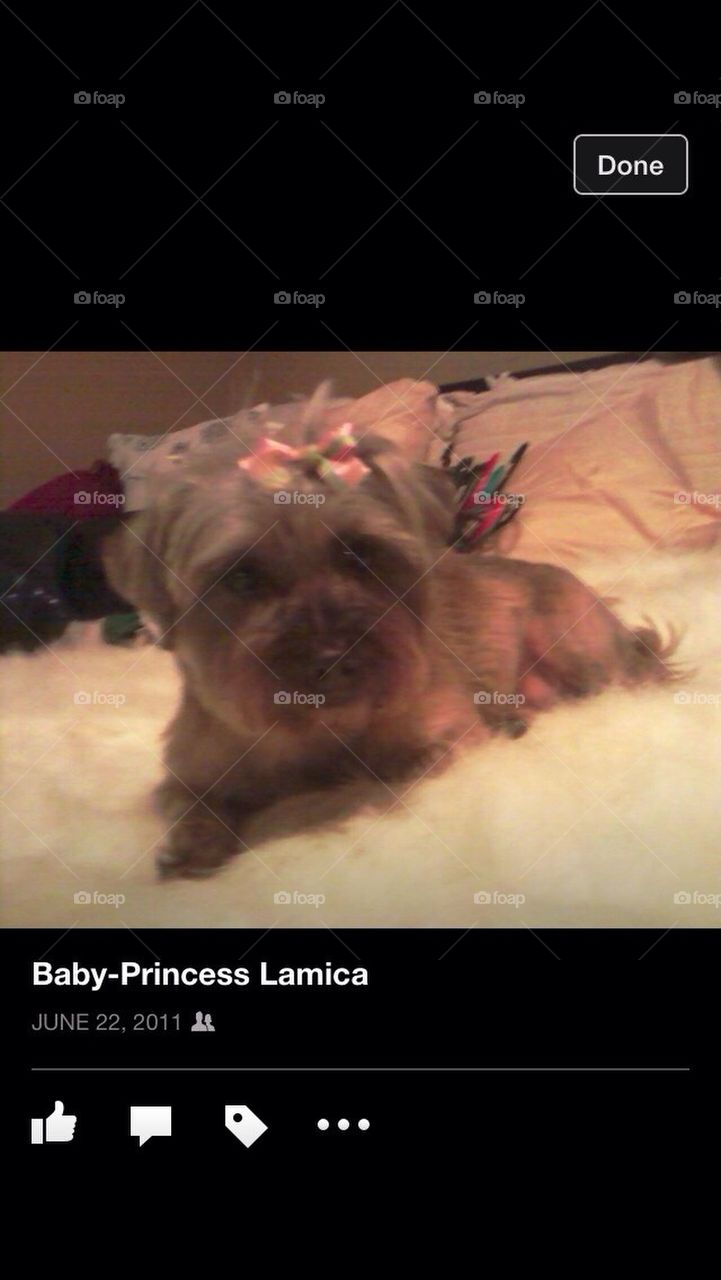This screenshot has height=1280, width=721.
Task: Open comments on this photo
Action: (x=150, y=1125)
